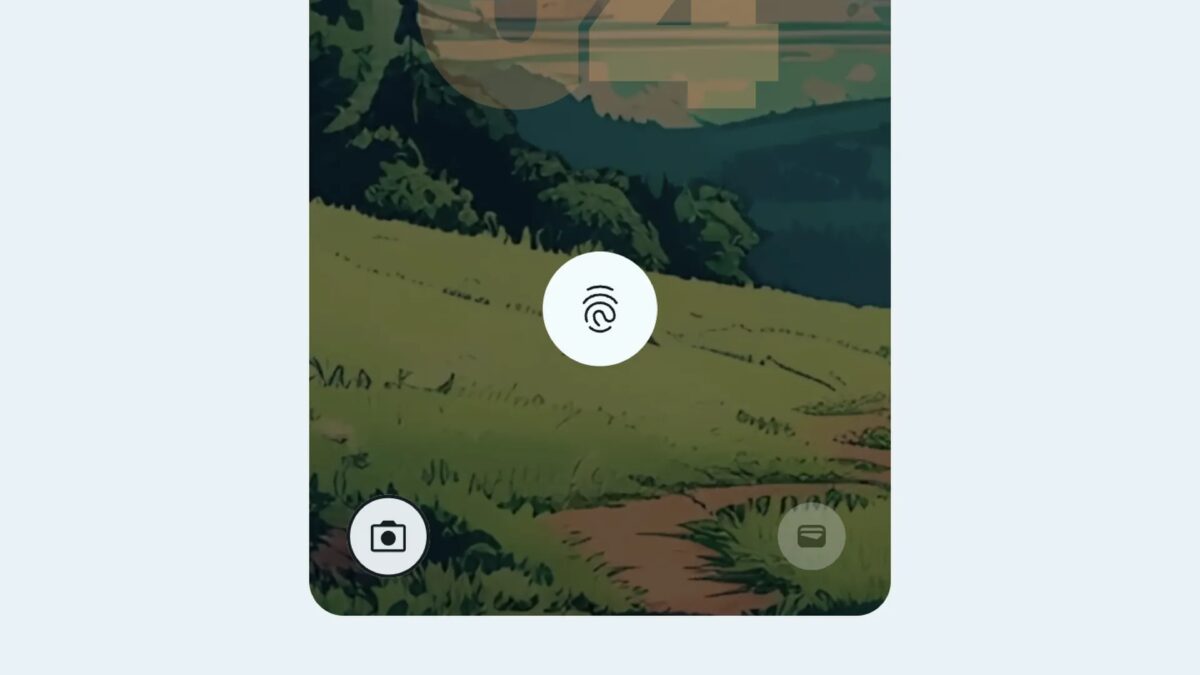Open the wallet shortcut on lock screen
Viewport: 1200px width, 675px height.
[x=811, y=536]
